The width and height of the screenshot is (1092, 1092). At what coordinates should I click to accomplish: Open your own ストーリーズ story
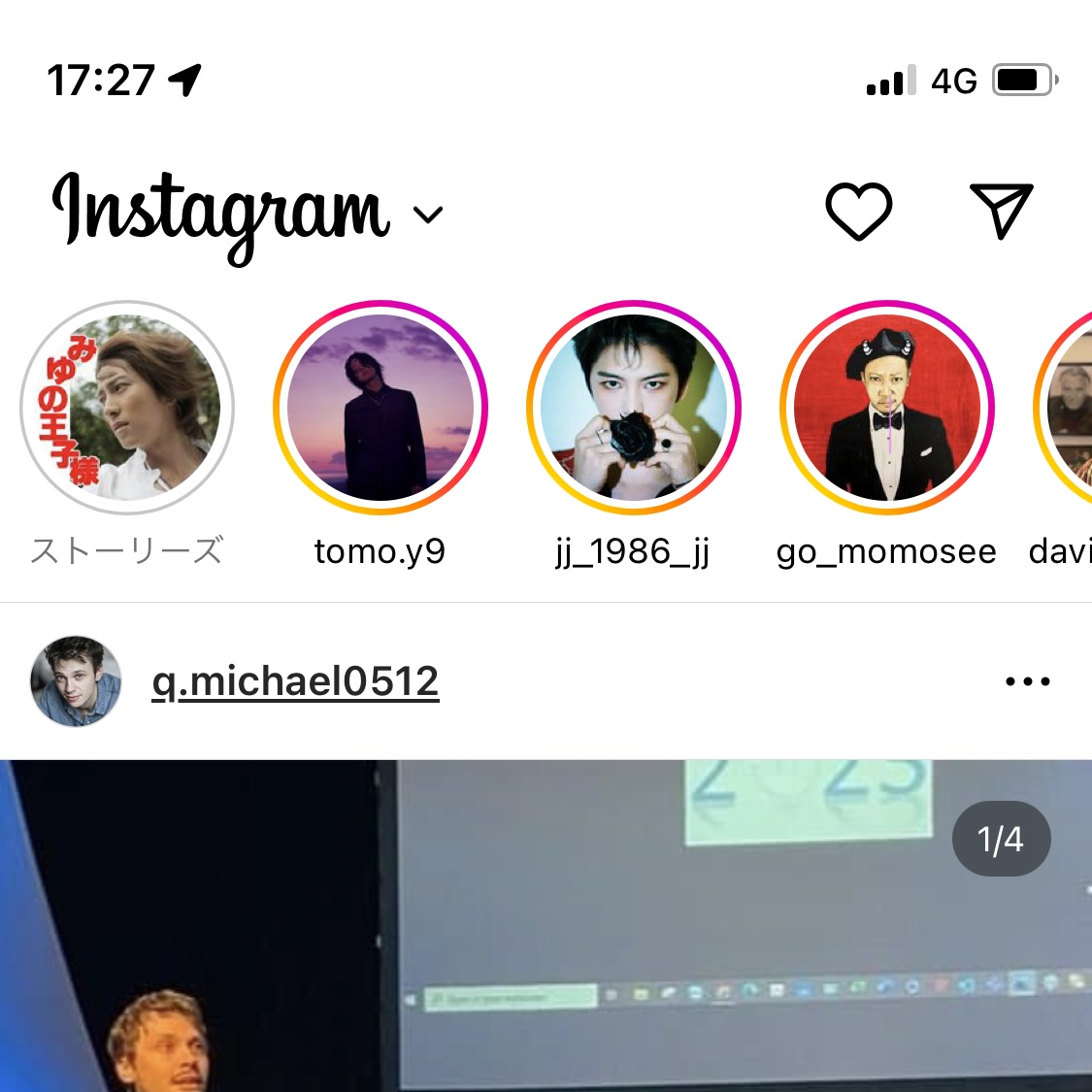click(126, 408)
